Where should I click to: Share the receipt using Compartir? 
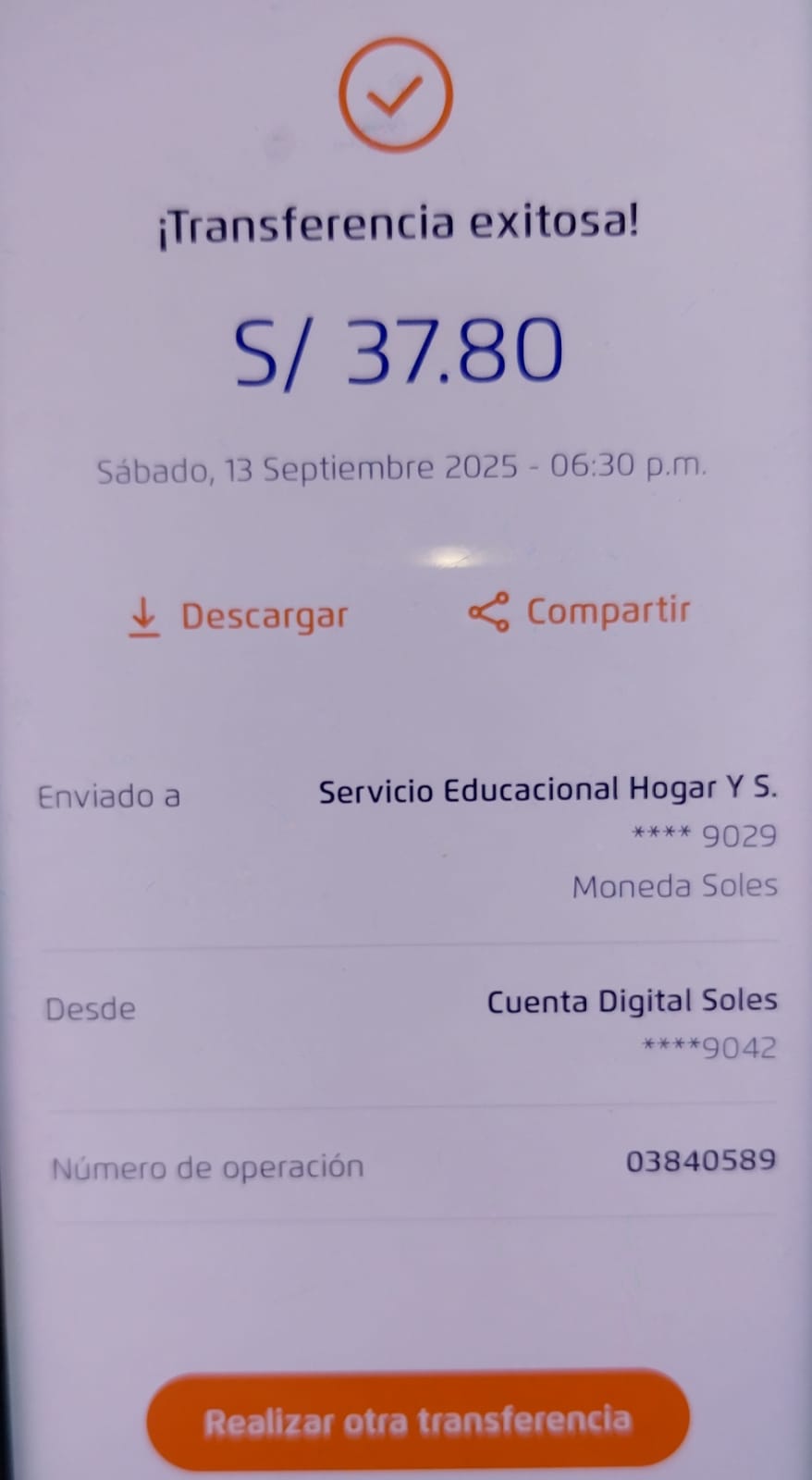[581, 611]
